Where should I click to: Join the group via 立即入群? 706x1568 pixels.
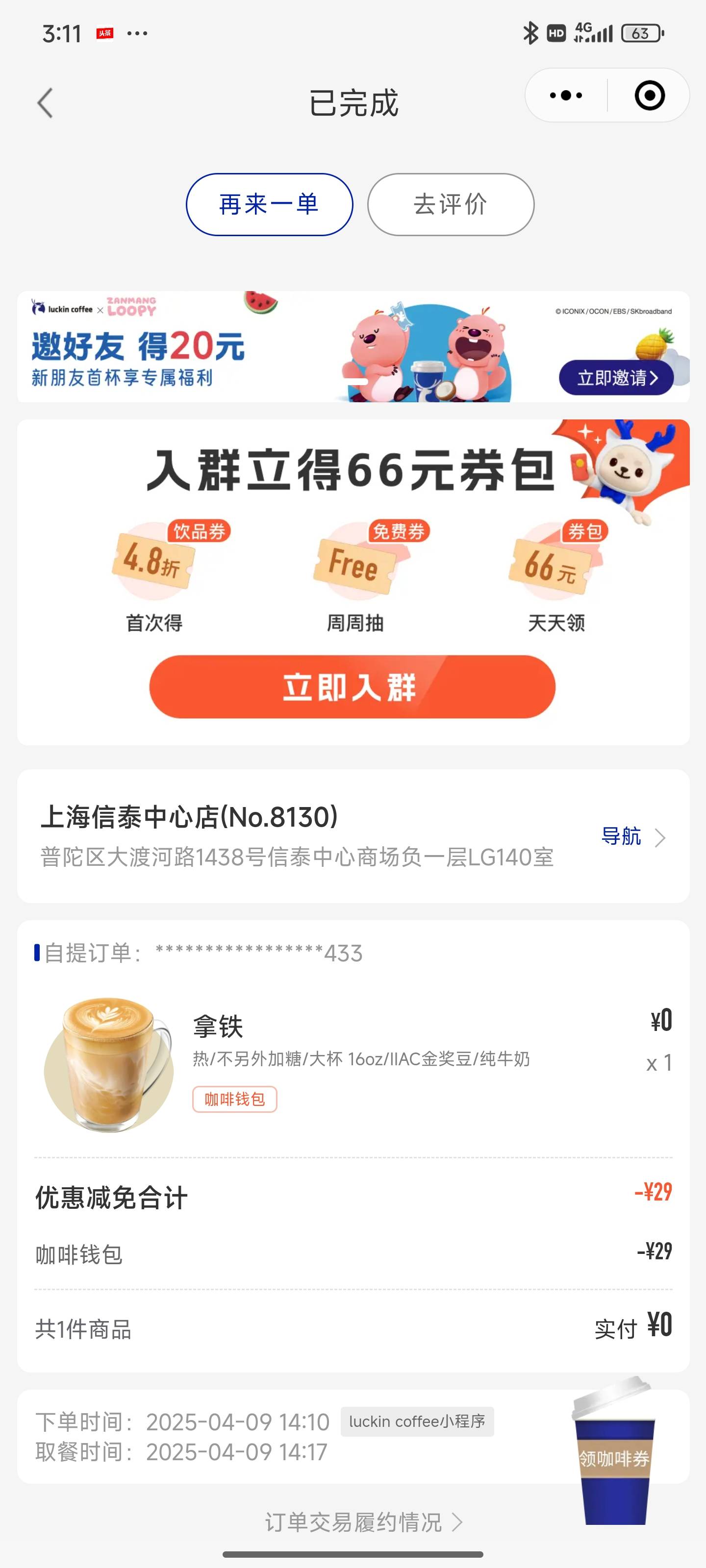point(352,686)
